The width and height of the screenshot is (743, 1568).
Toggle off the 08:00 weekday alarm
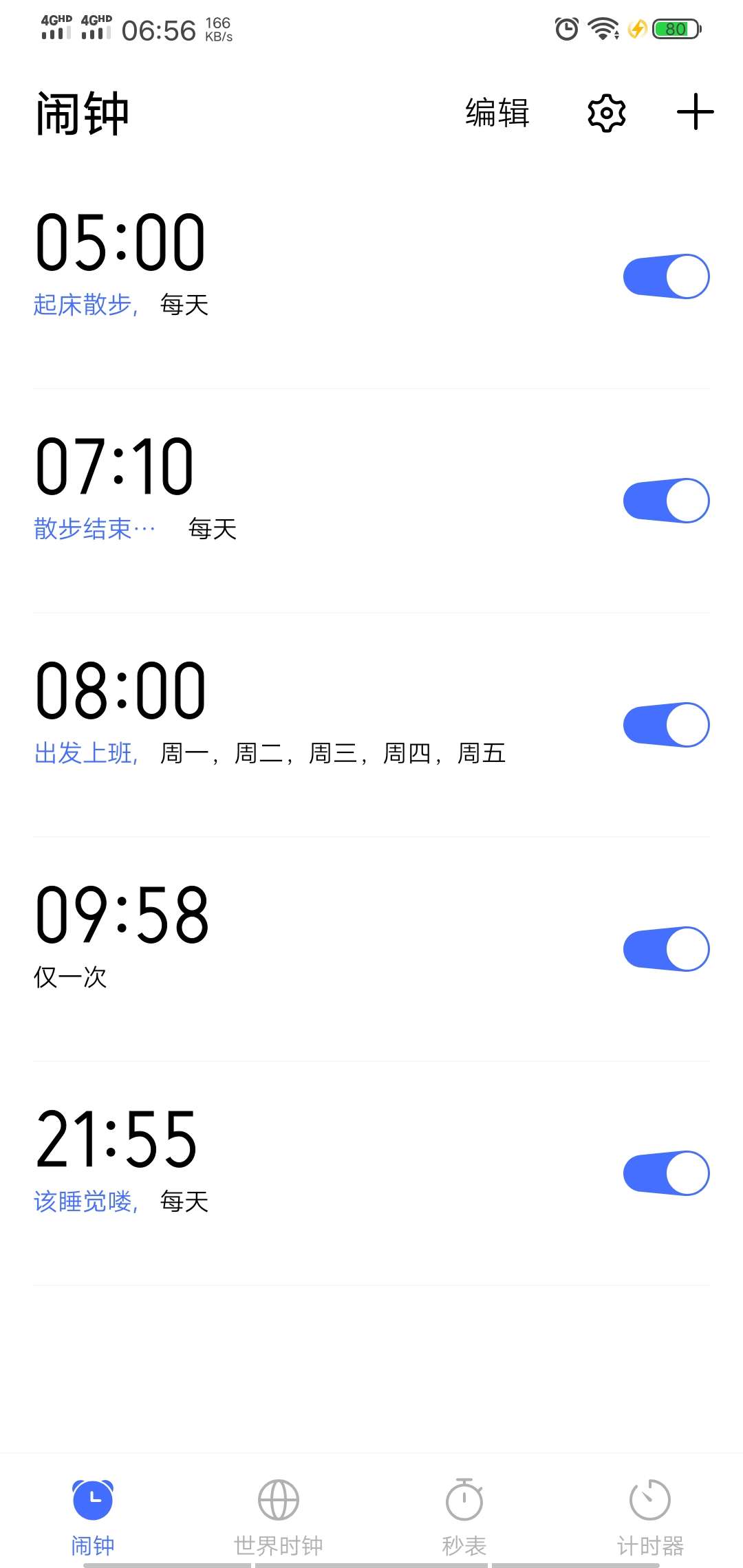point(666,725)
